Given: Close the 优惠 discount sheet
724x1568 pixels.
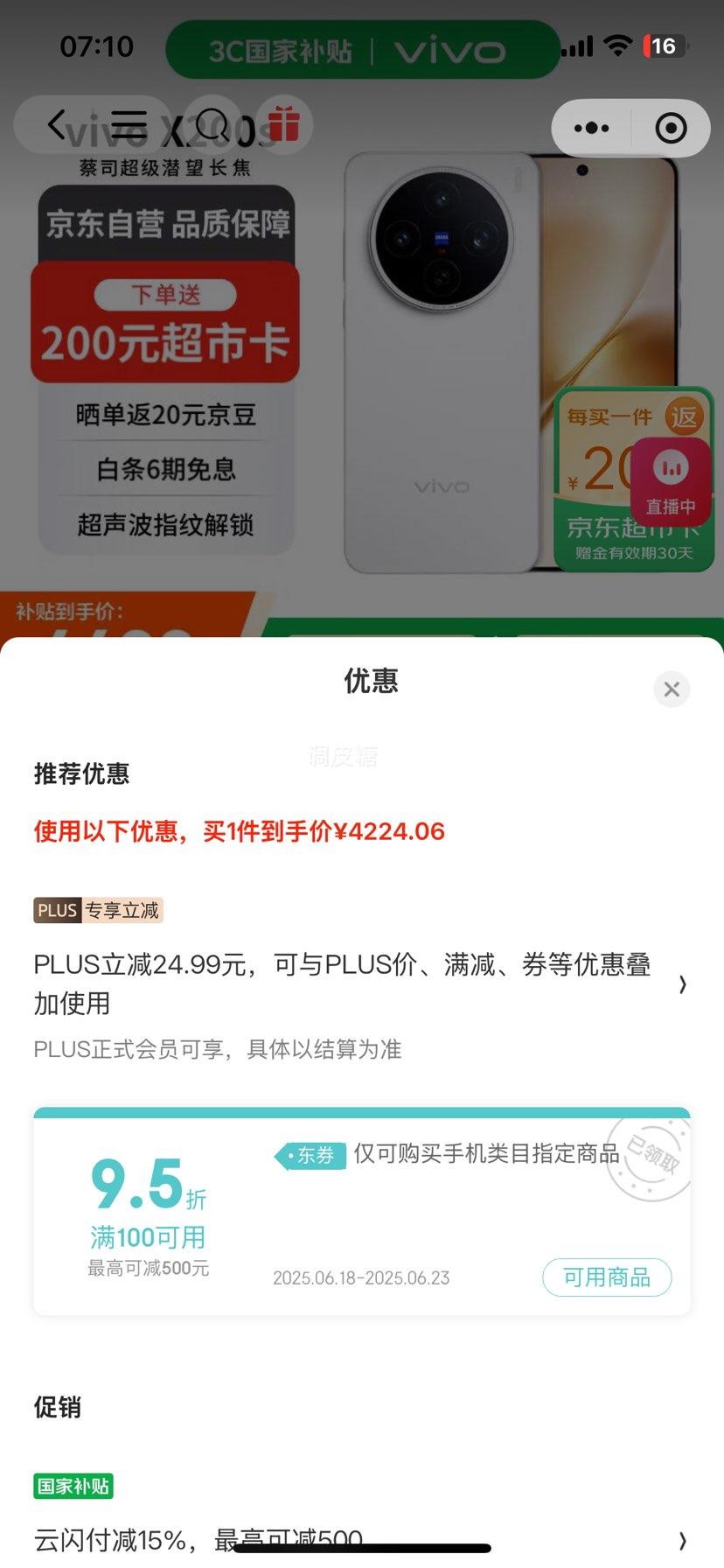Looking at the screenshot, I should [672, 689].
